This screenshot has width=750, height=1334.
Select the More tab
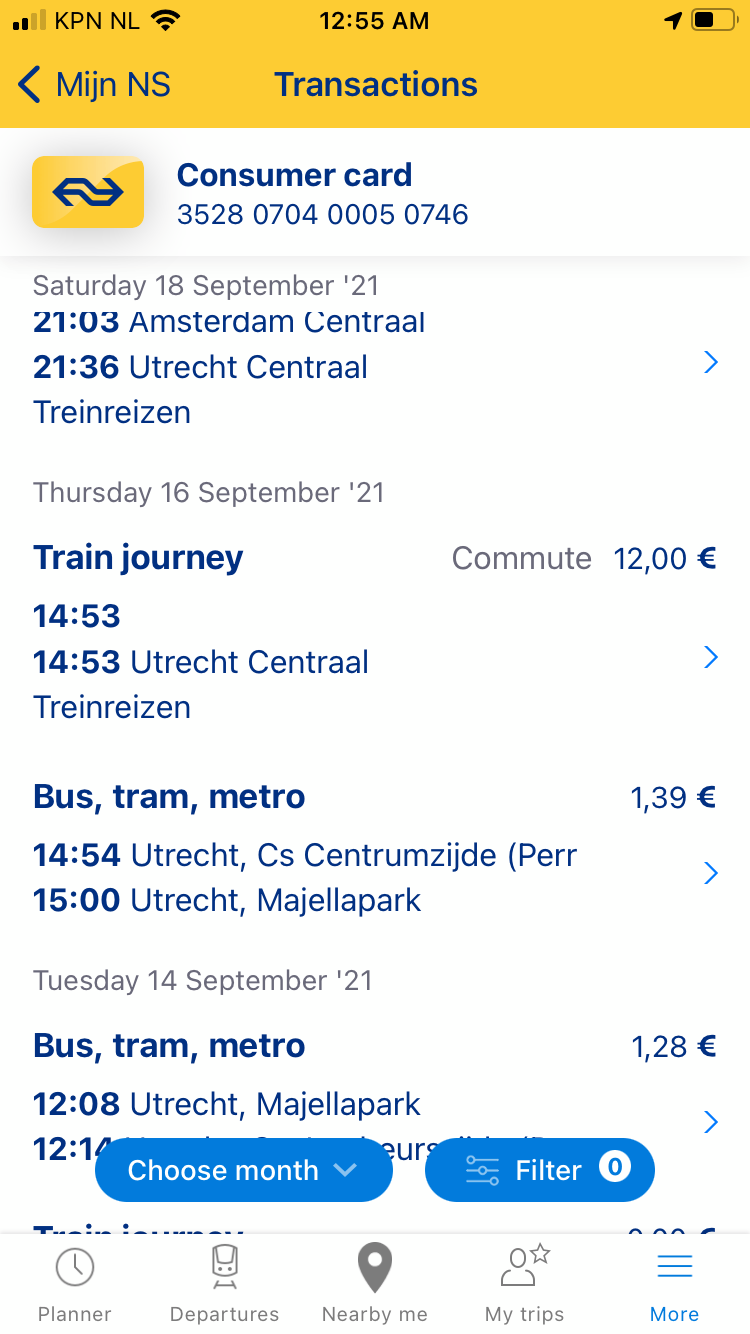(675, 1284)
